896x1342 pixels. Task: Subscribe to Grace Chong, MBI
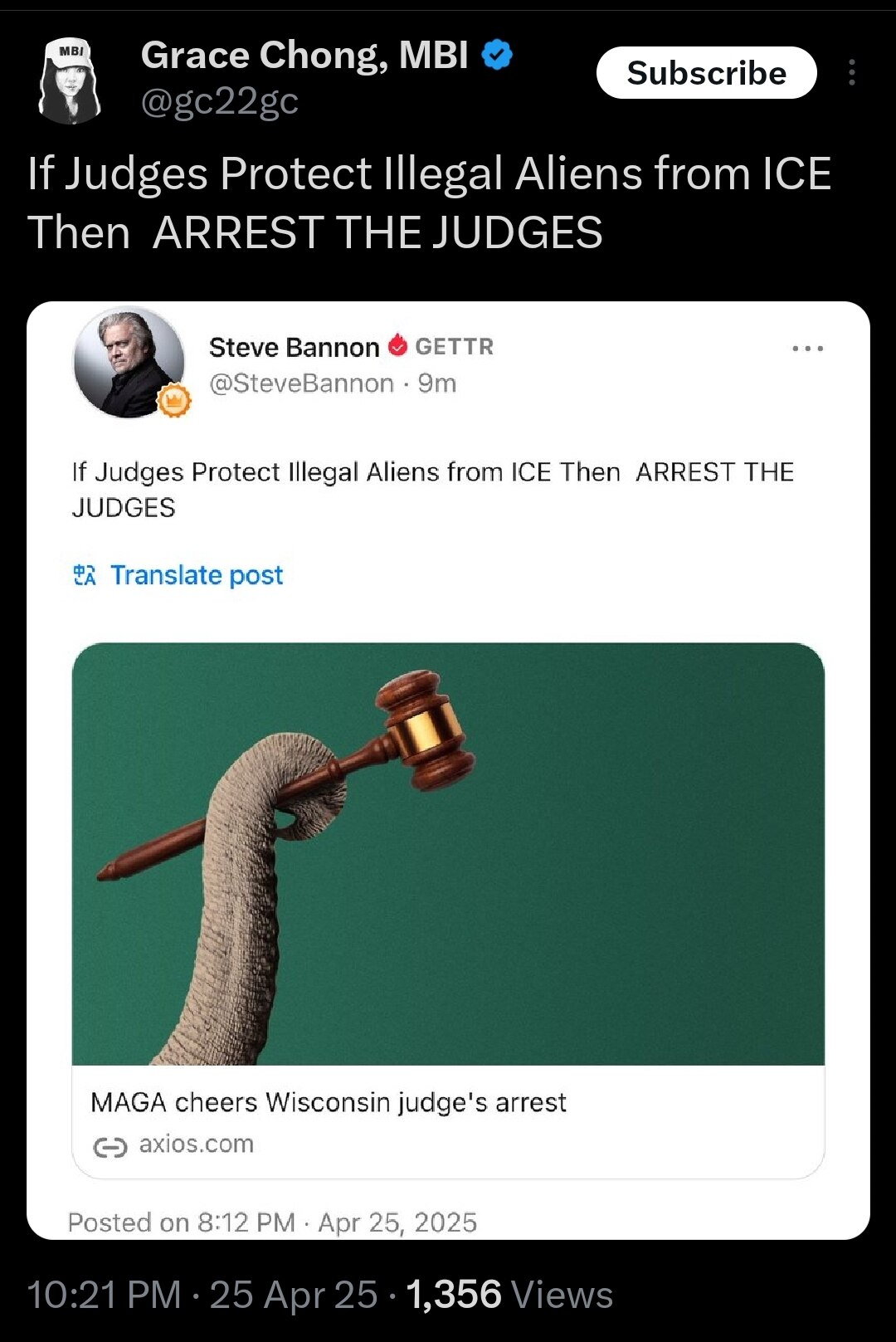[706, 73]
